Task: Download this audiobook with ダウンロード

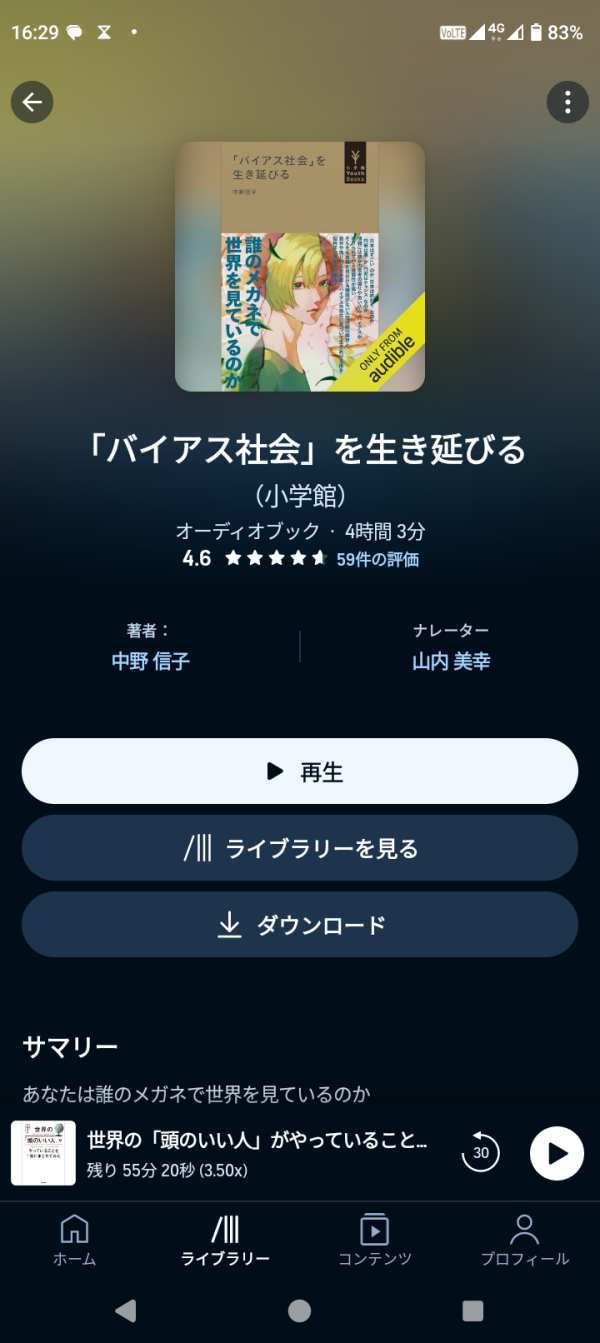Action: tap(300, 925)
